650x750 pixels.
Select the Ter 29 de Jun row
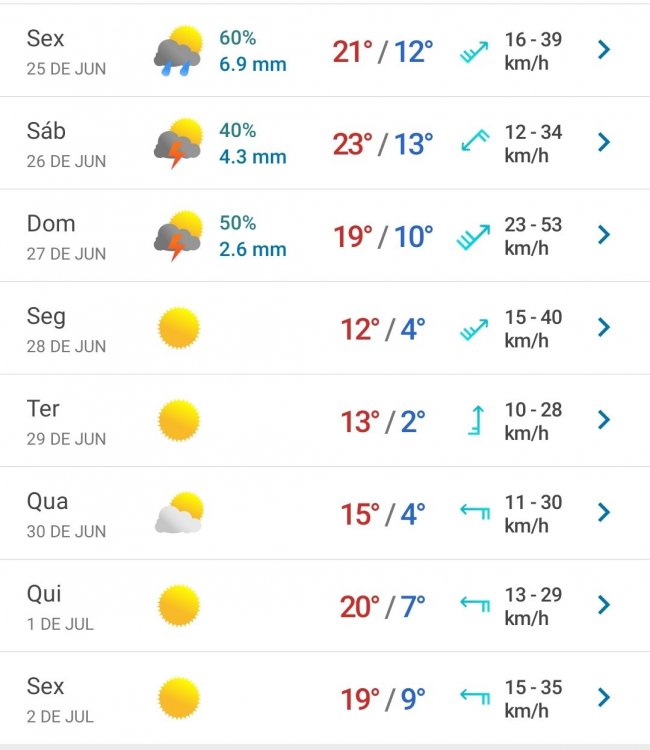(x=603, y=420)
